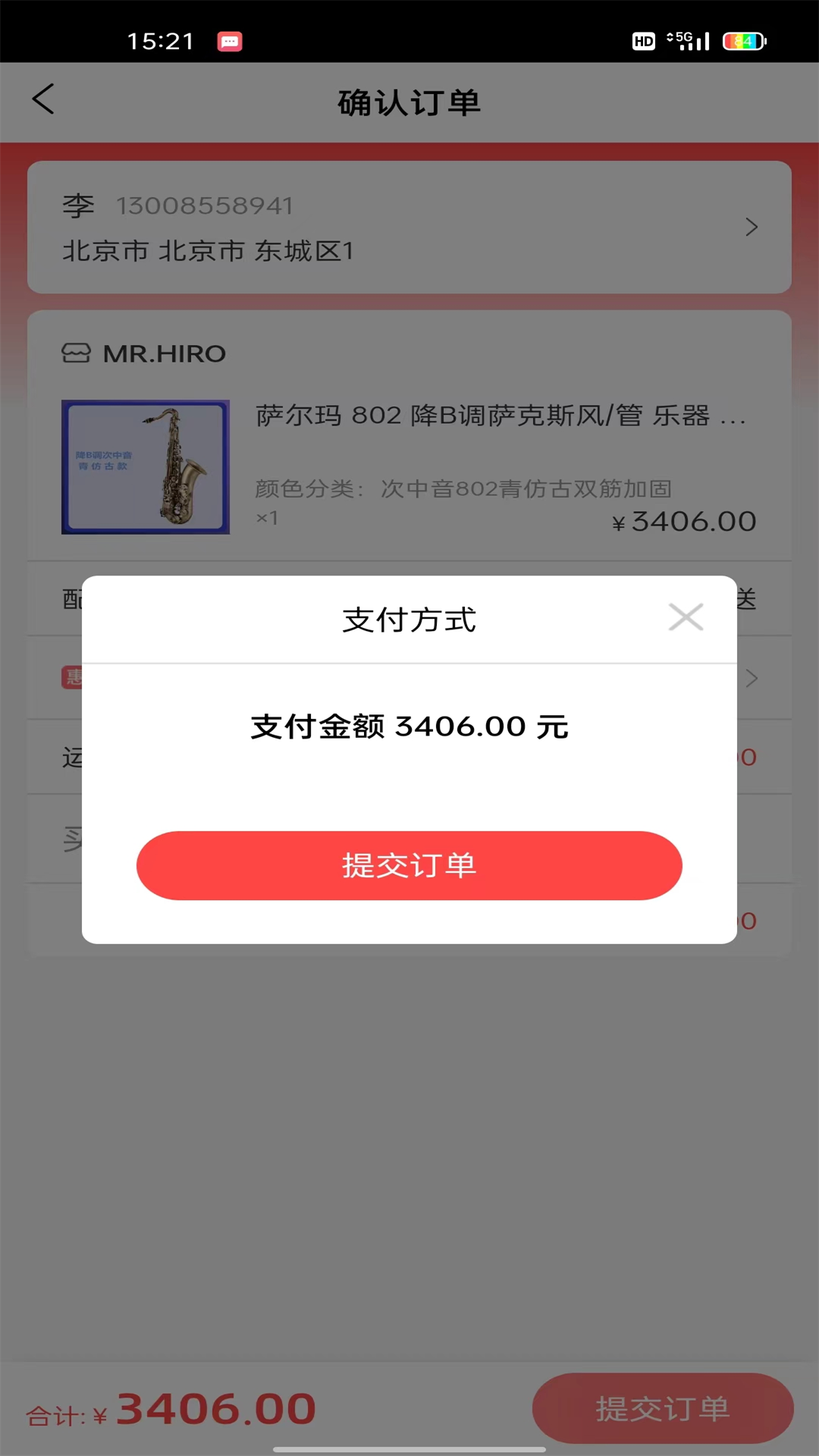
Task: Open product 萨尔玛 802 saxophone details
Action: click(x=500, y=416)
